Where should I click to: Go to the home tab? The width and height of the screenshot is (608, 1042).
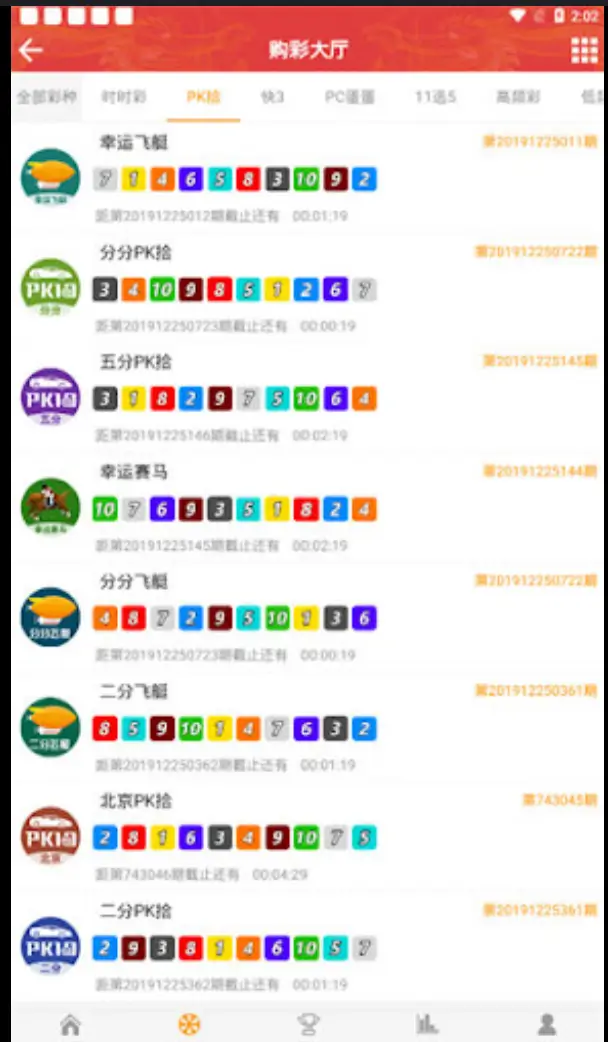[x=70, y=1024]
